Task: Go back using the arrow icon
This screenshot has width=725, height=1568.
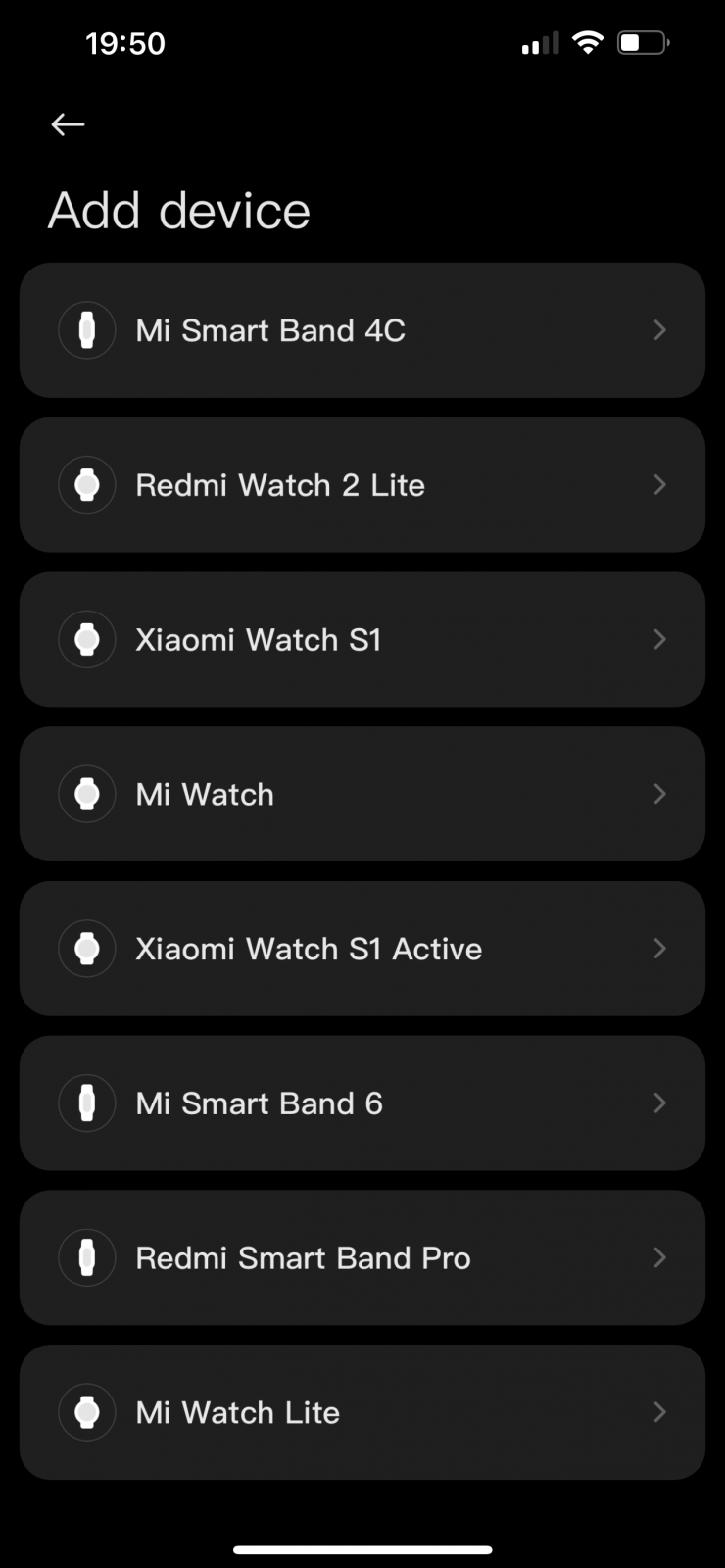Action: [x=68, y=124]
